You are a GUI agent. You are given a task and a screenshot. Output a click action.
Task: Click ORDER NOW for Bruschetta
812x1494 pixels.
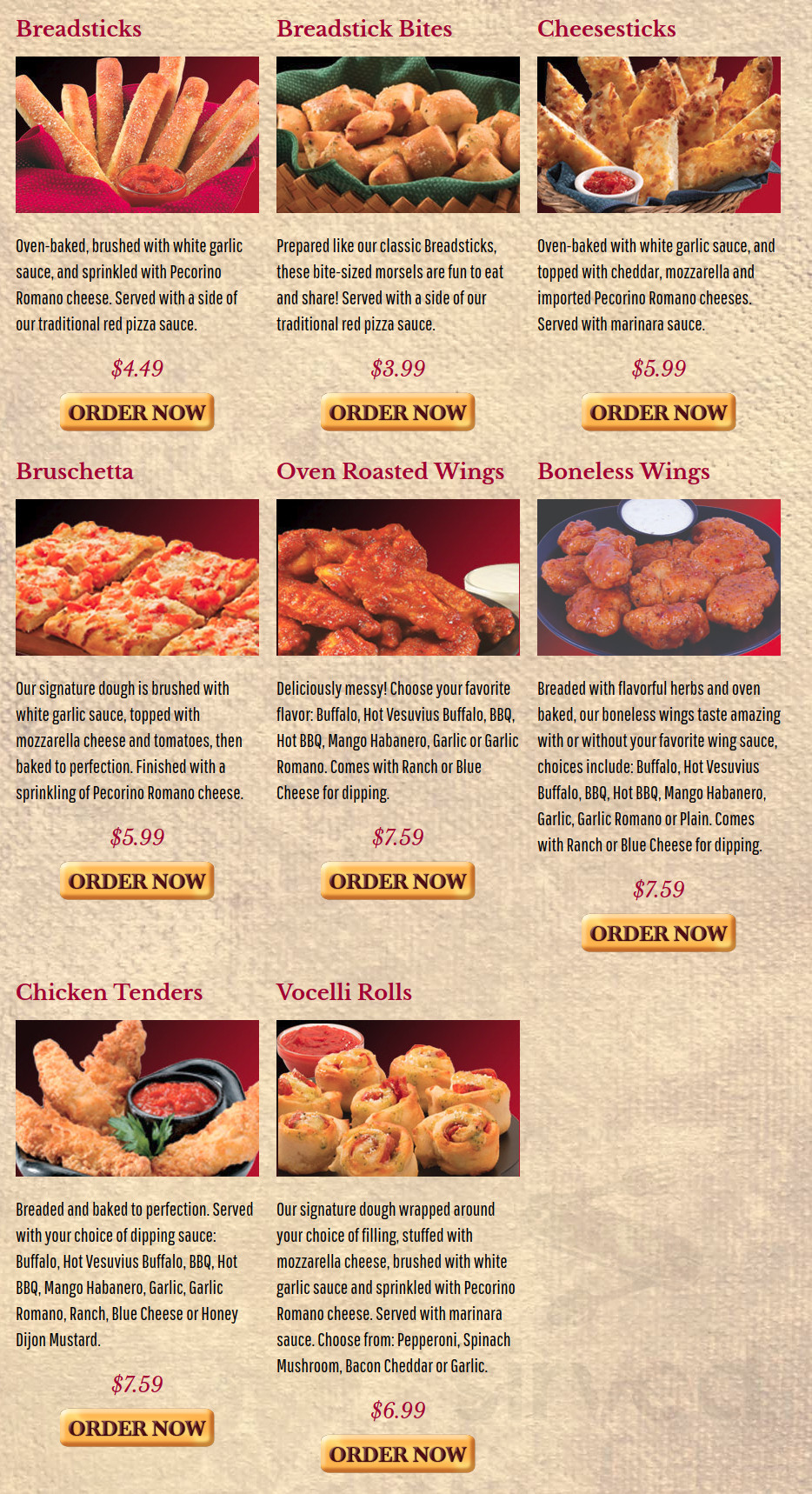[x=136, y=881]
